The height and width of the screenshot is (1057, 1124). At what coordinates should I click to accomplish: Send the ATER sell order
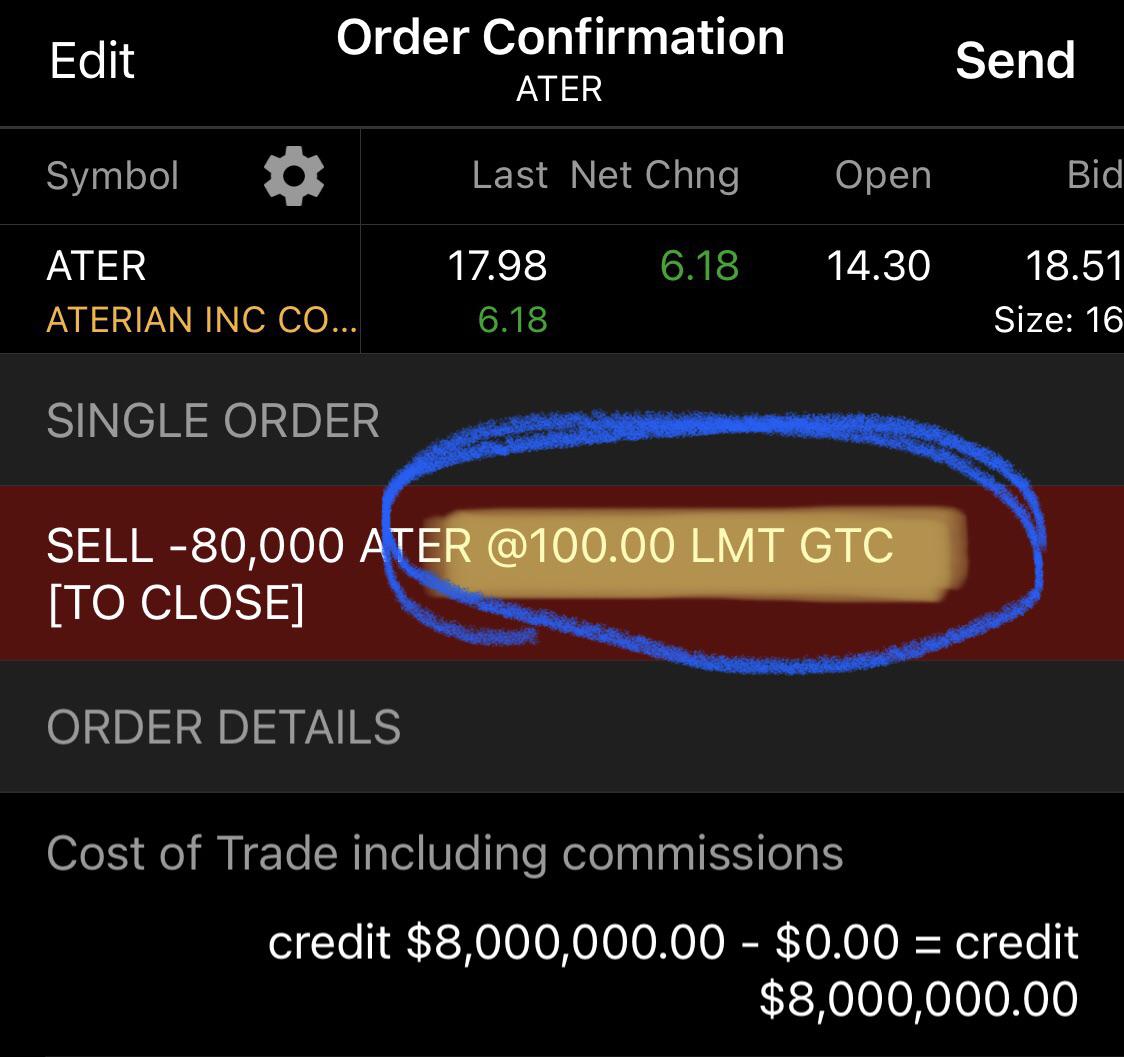(1014, 61)
